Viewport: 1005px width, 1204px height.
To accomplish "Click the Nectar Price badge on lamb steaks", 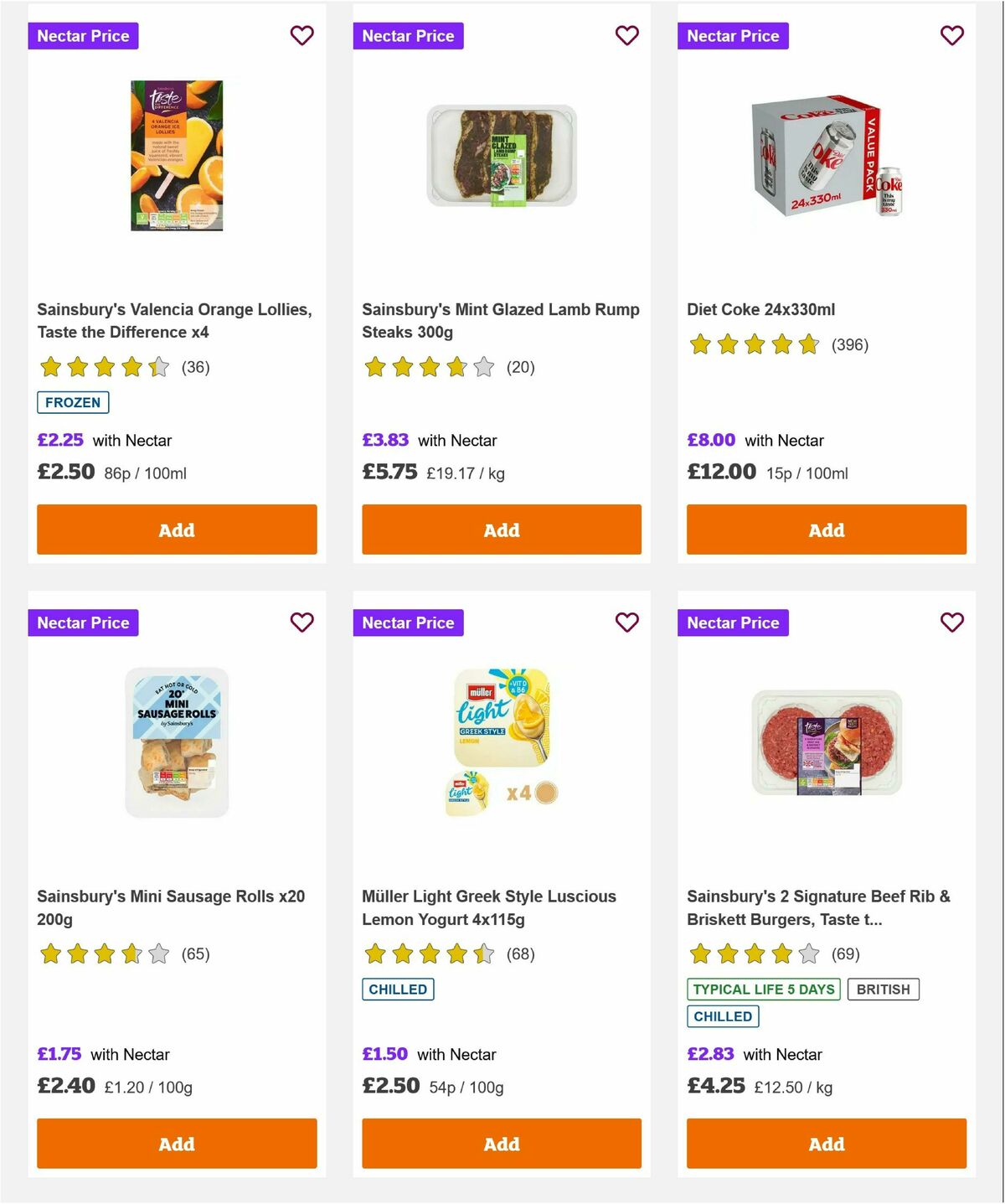I will [x=408, y=35].
